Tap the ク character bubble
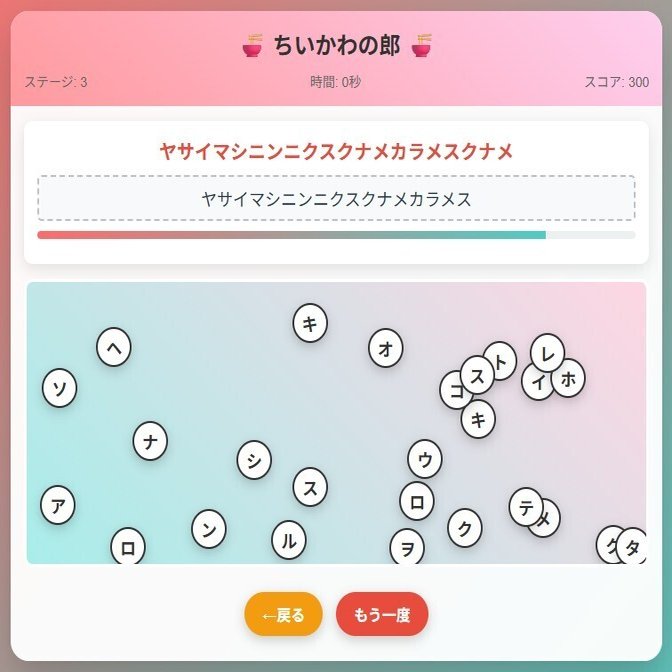The height and width of the screenshot is (672, 672). pos(465,527)
